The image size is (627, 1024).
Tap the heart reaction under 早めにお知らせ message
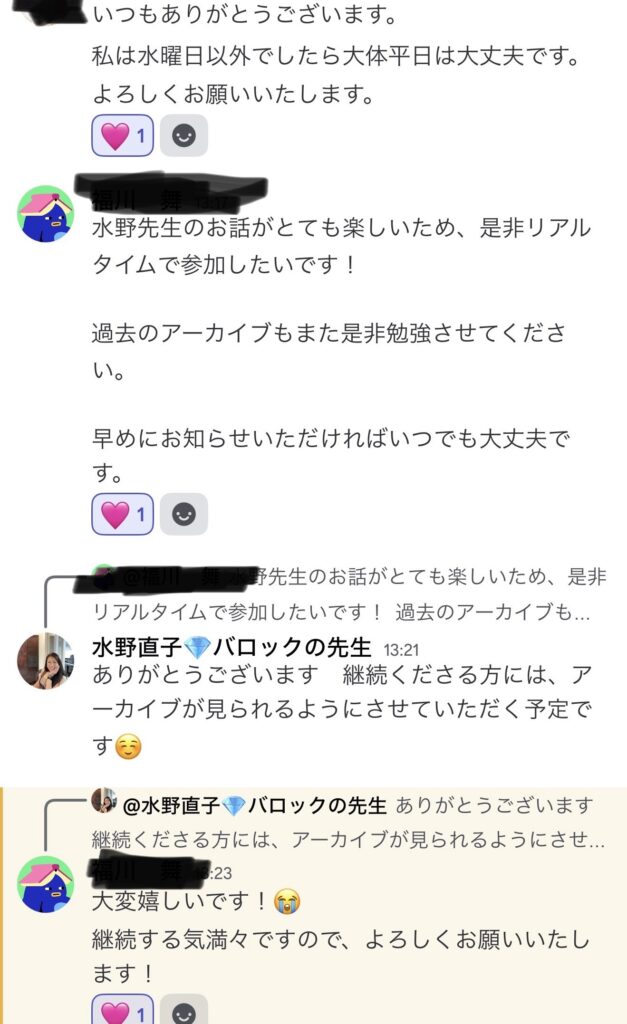(x=122, y=514)
